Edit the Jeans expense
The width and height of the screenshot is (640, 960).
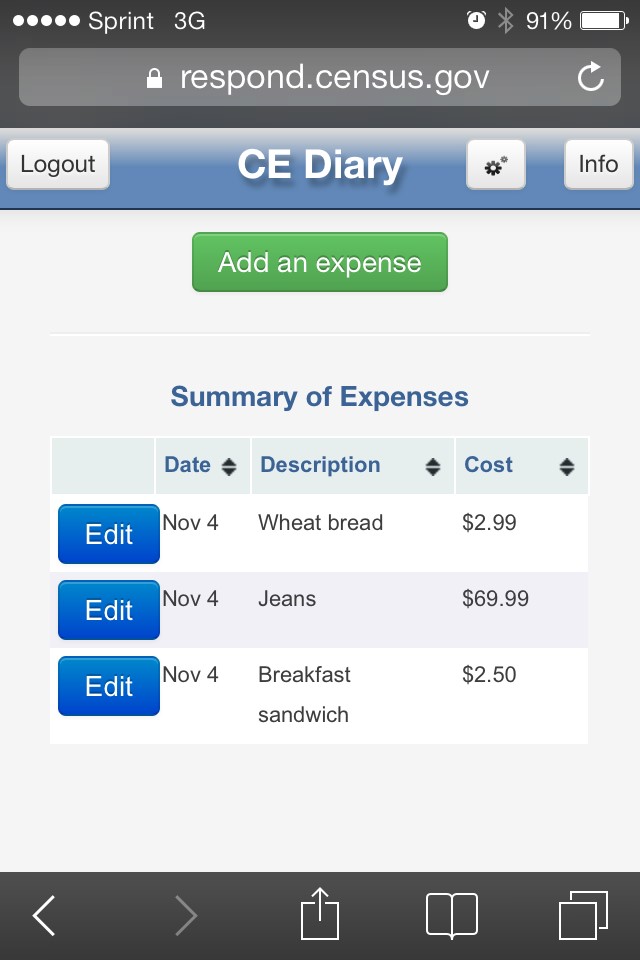coord(108,610)
